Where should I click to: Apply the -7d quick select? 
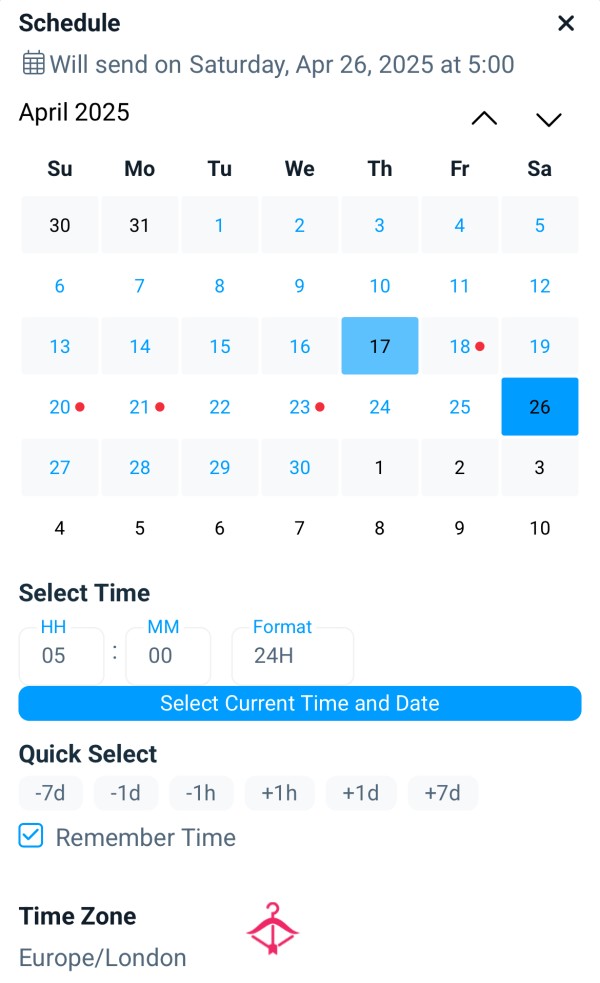click(50, 793)
